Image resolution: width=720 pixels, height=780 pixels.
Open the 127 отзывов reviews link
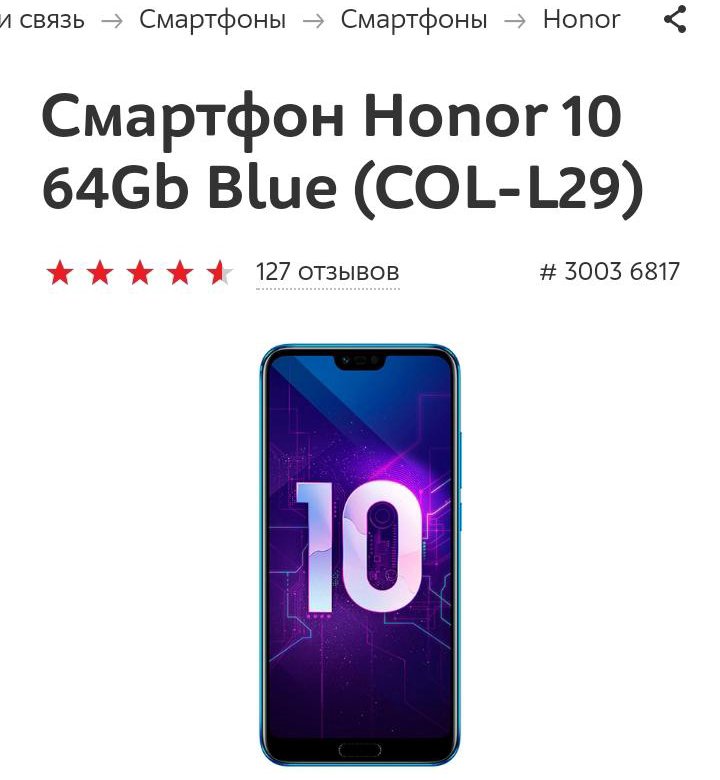(x=327, y=272)
